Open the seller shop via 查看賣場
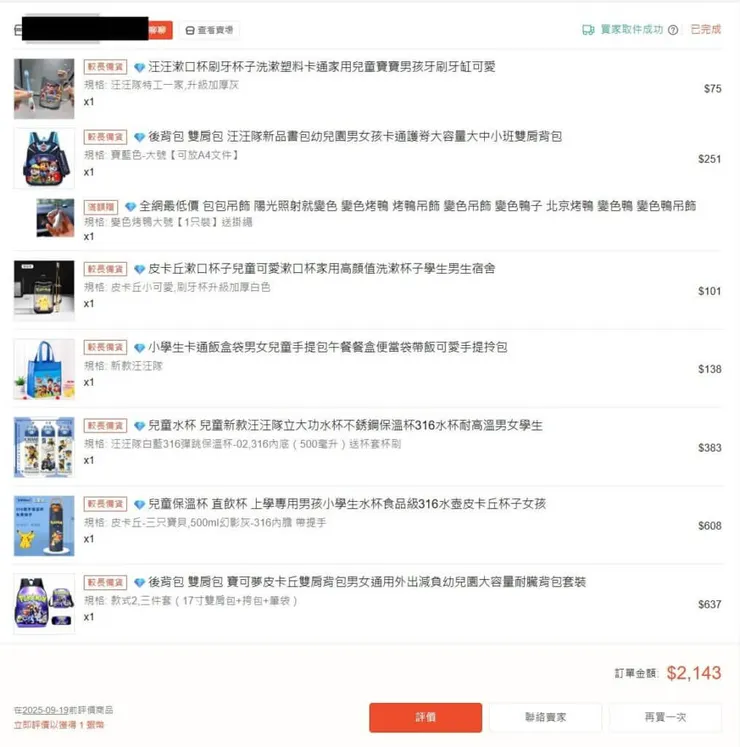Viewport: 740px width, 747px height. click(x=207, y=31)
